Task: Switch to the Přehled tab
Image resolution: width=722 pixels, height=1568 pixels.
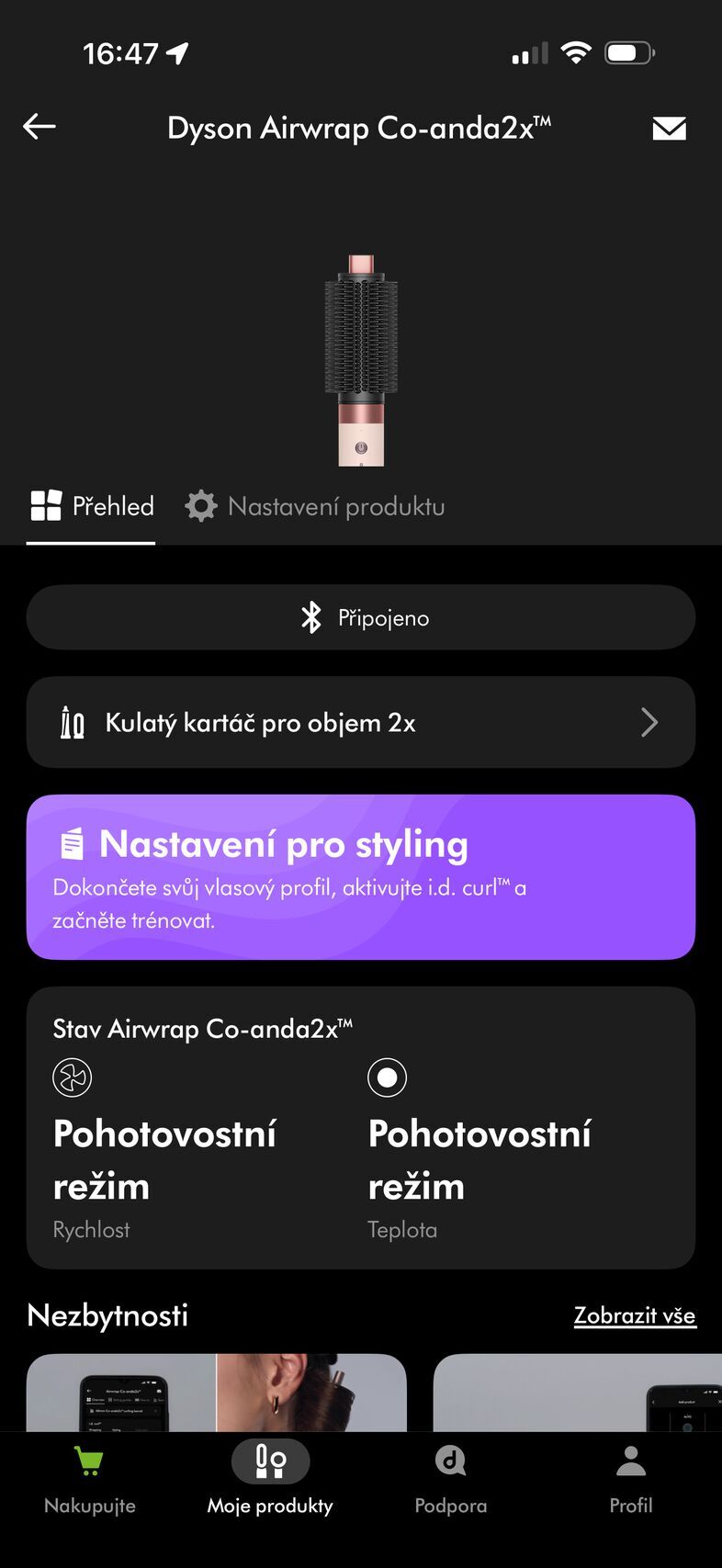Action: (x=92, y=506)
